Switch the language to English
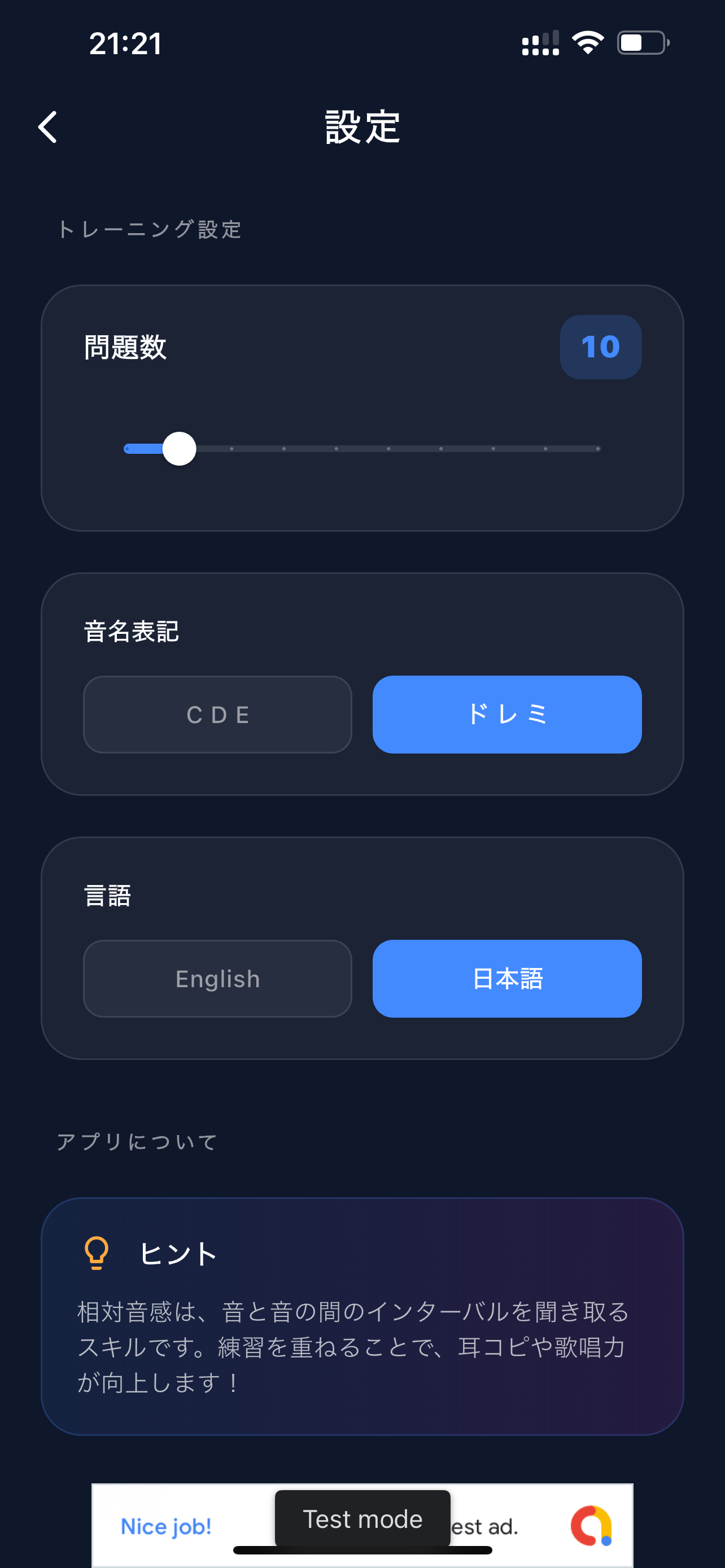The image size is (725, 1568). tap(217, 979)
